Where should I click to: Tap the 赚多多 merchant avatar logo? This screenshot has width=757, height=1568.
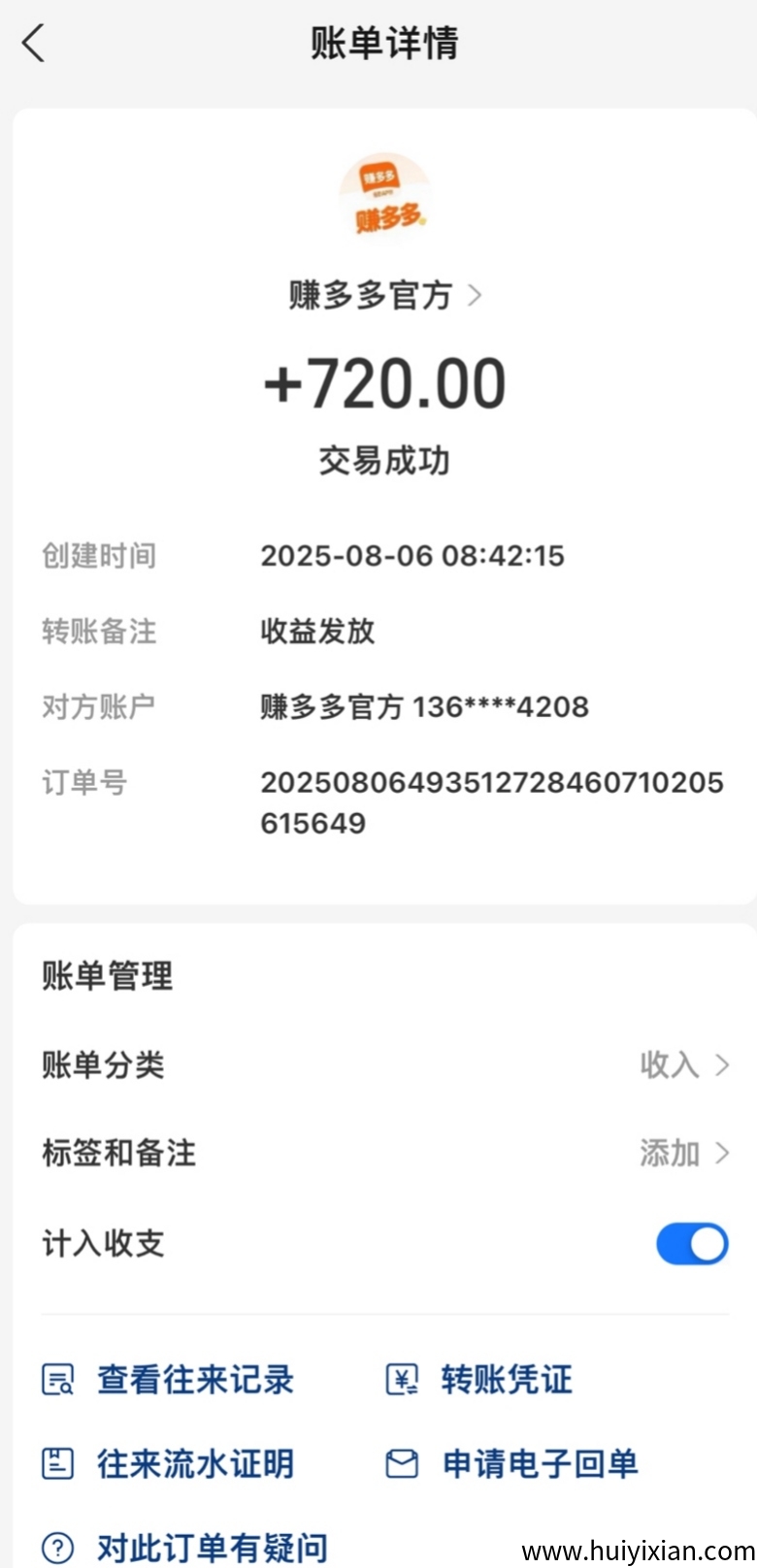(x=385, y=194)
